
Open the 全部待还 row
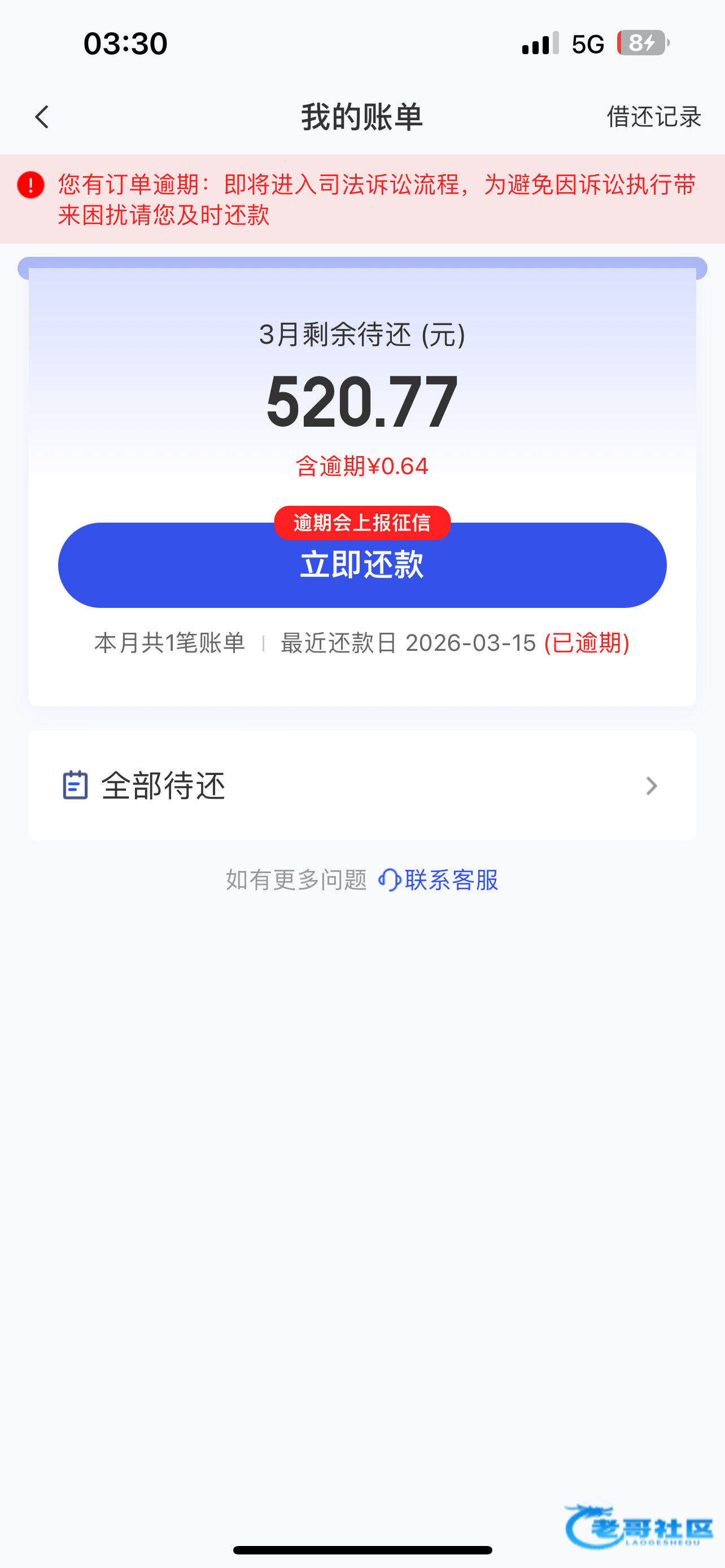[x=362, y=785]
